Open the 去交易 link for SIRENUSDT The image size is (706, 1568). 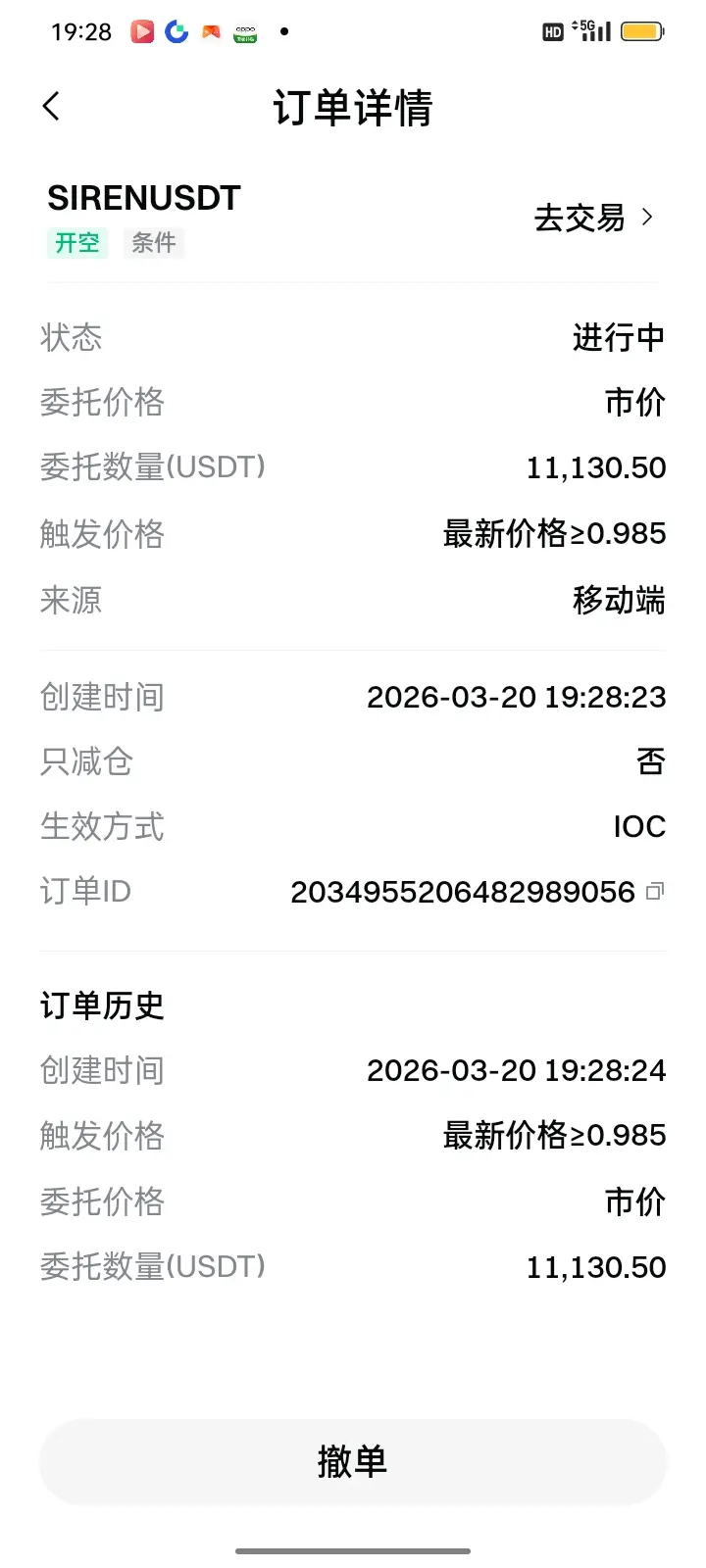[592, 218]
